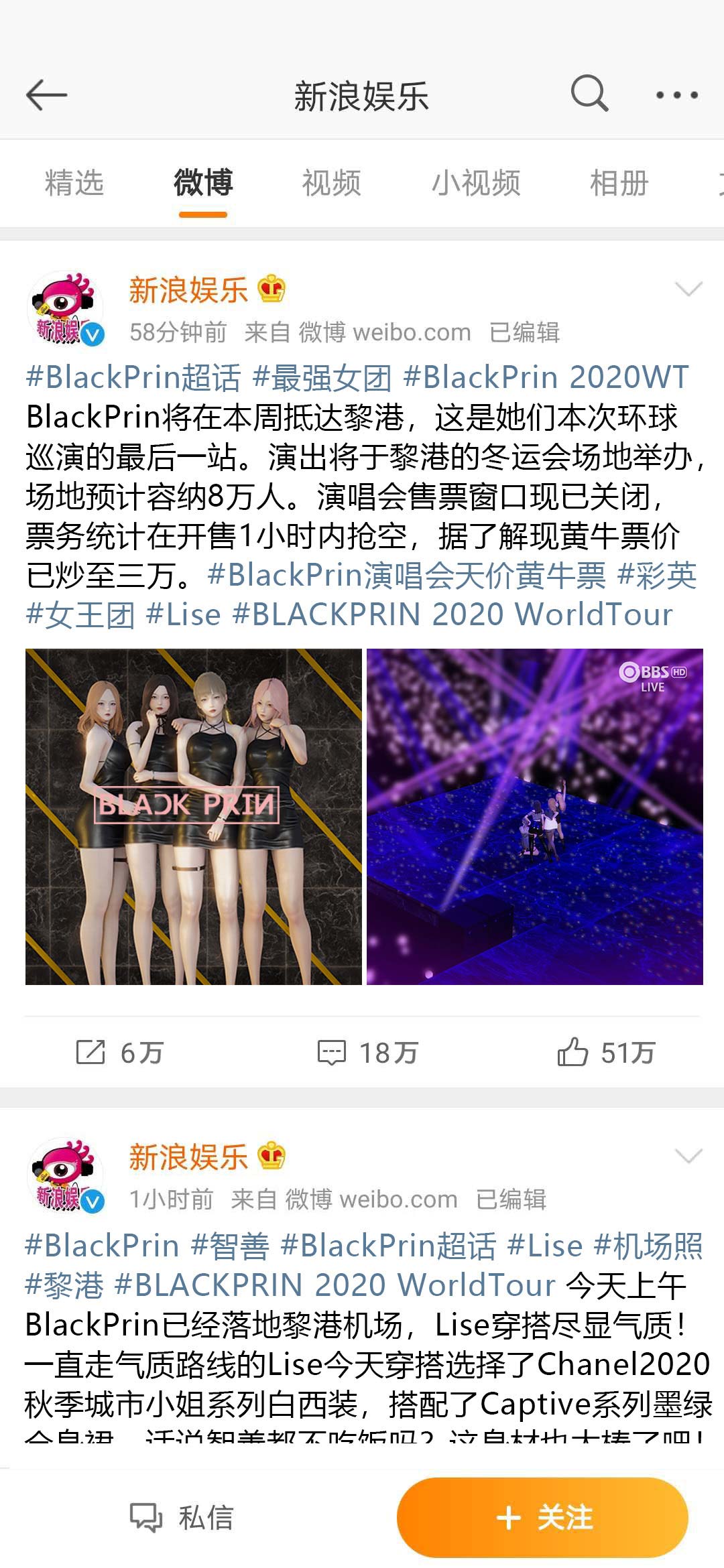Open the 相册 tab
Viewport: 724px width, 1568px height.
619,183
